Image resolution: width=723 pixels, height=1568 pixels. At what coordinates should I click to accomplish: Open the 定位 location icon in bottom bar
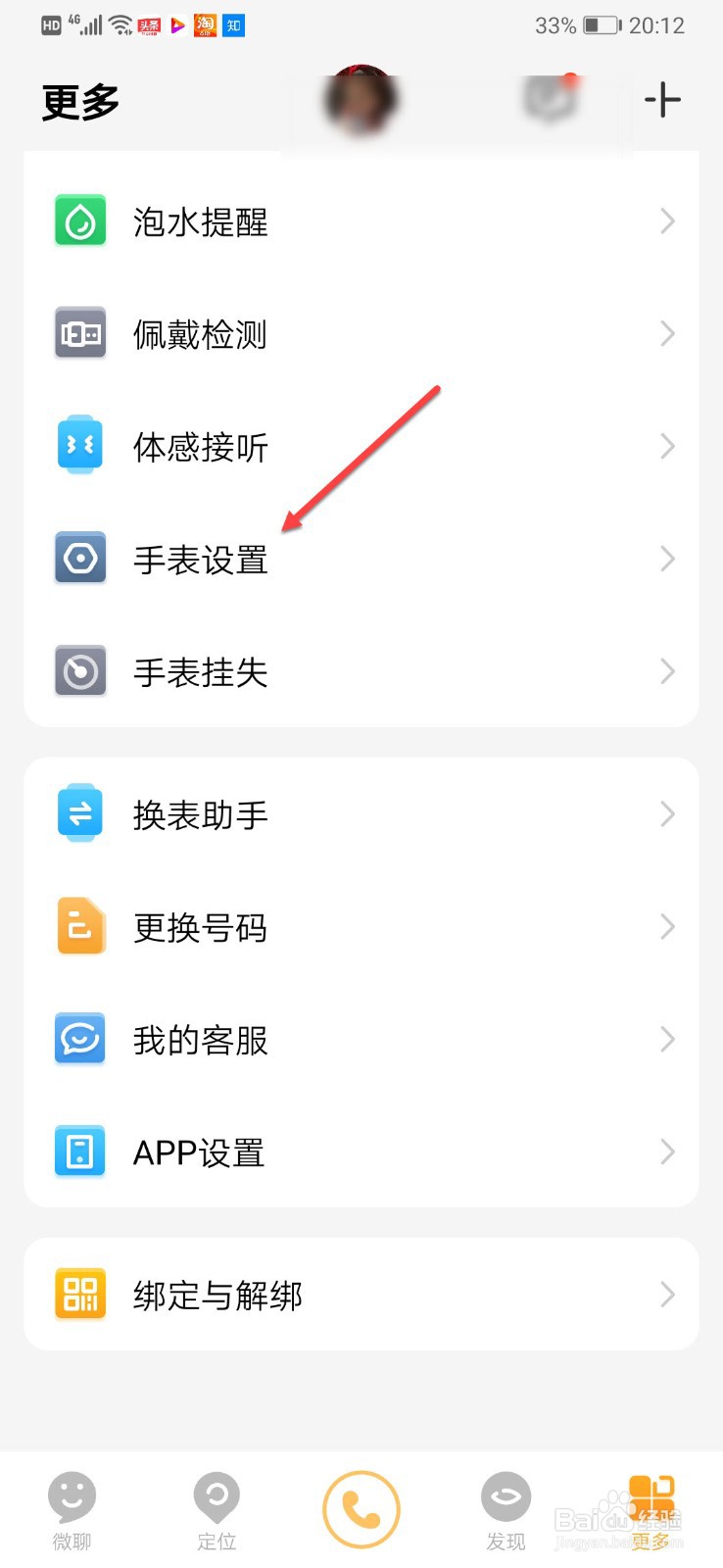coord(217,1509)
